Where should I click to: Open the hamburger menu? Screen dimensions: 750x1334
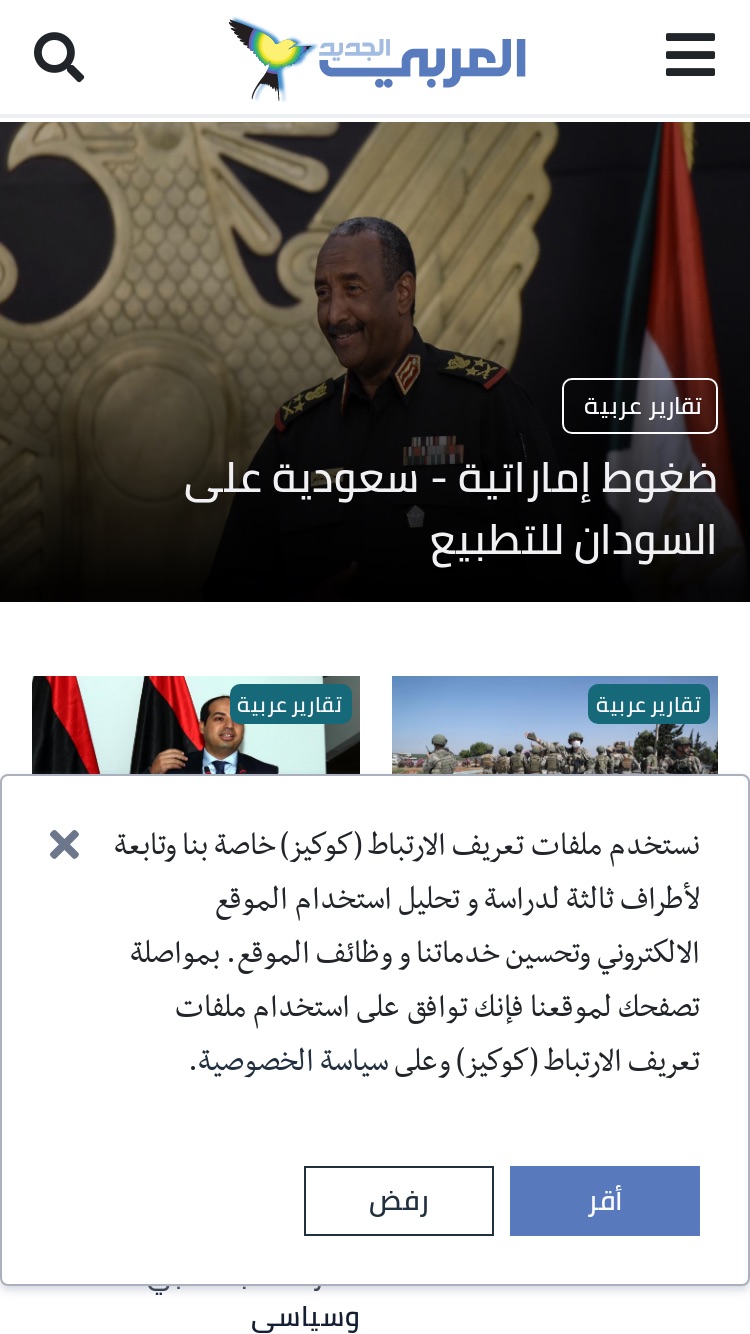click(x=691, y=55)
